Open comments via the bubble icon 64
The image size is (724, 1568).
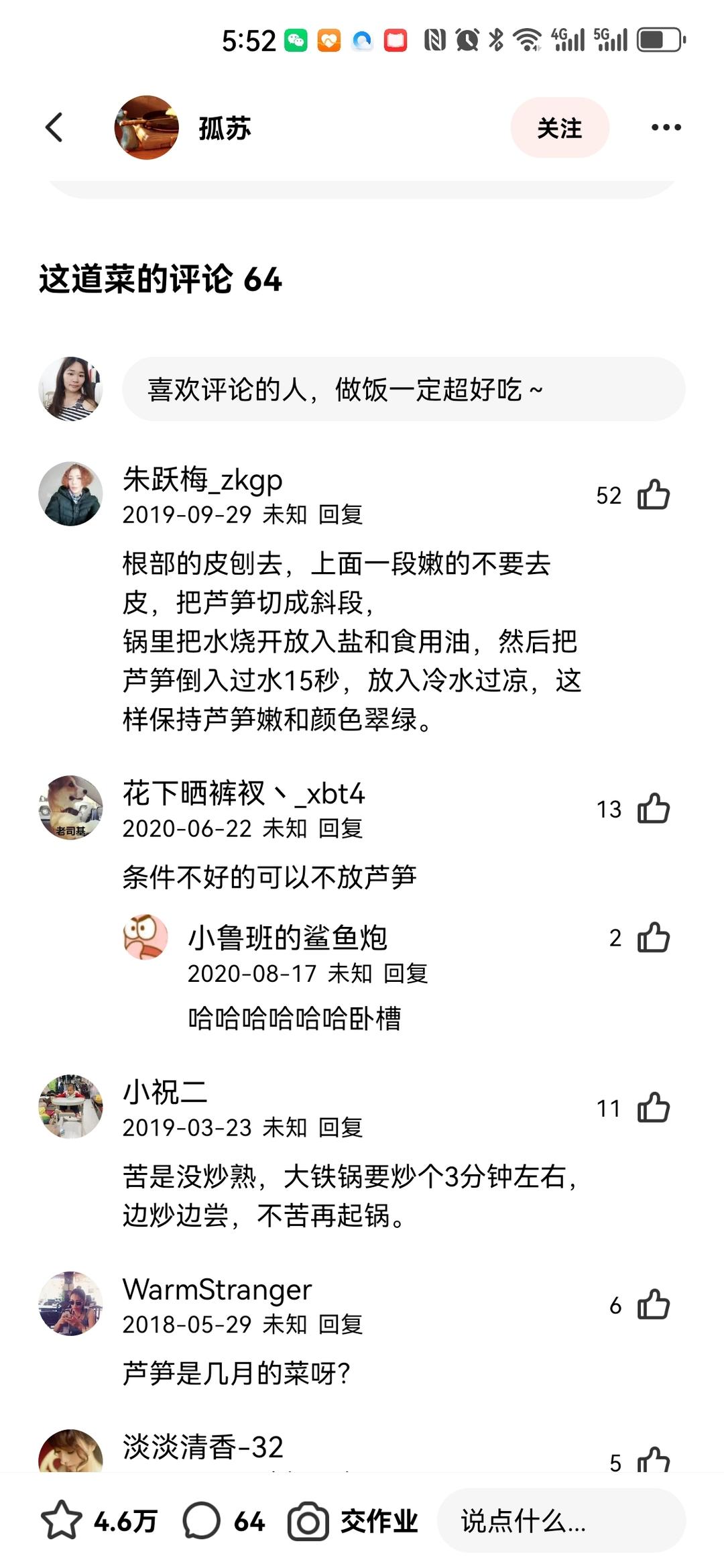coord(201,1520)
